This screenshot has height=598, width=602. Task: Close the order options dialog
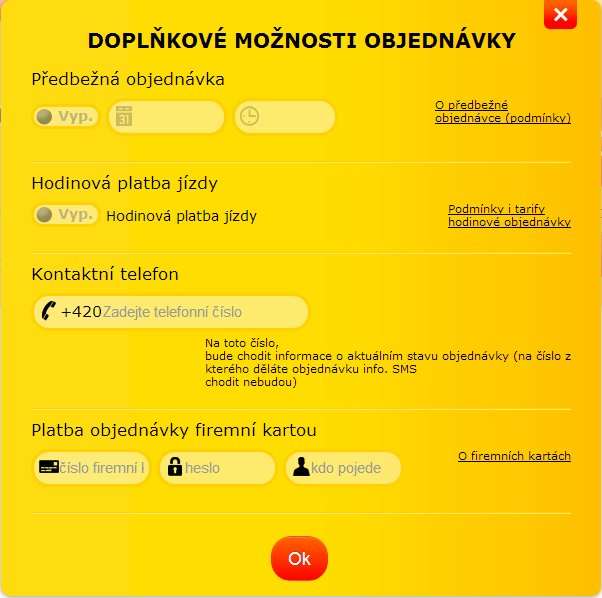click(560, 14)
